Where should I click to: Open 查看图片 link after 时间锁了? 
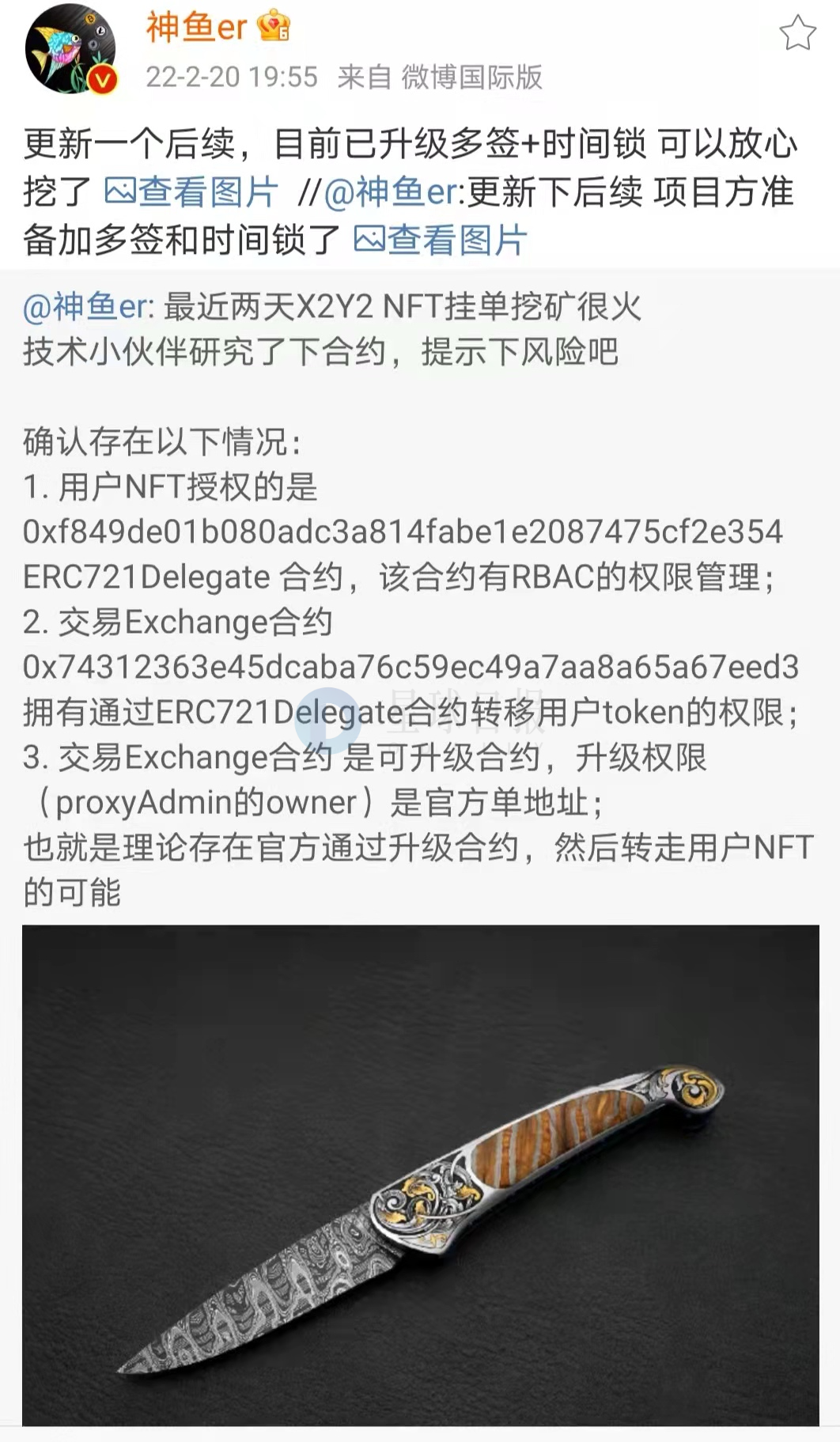tap(441, 240)
